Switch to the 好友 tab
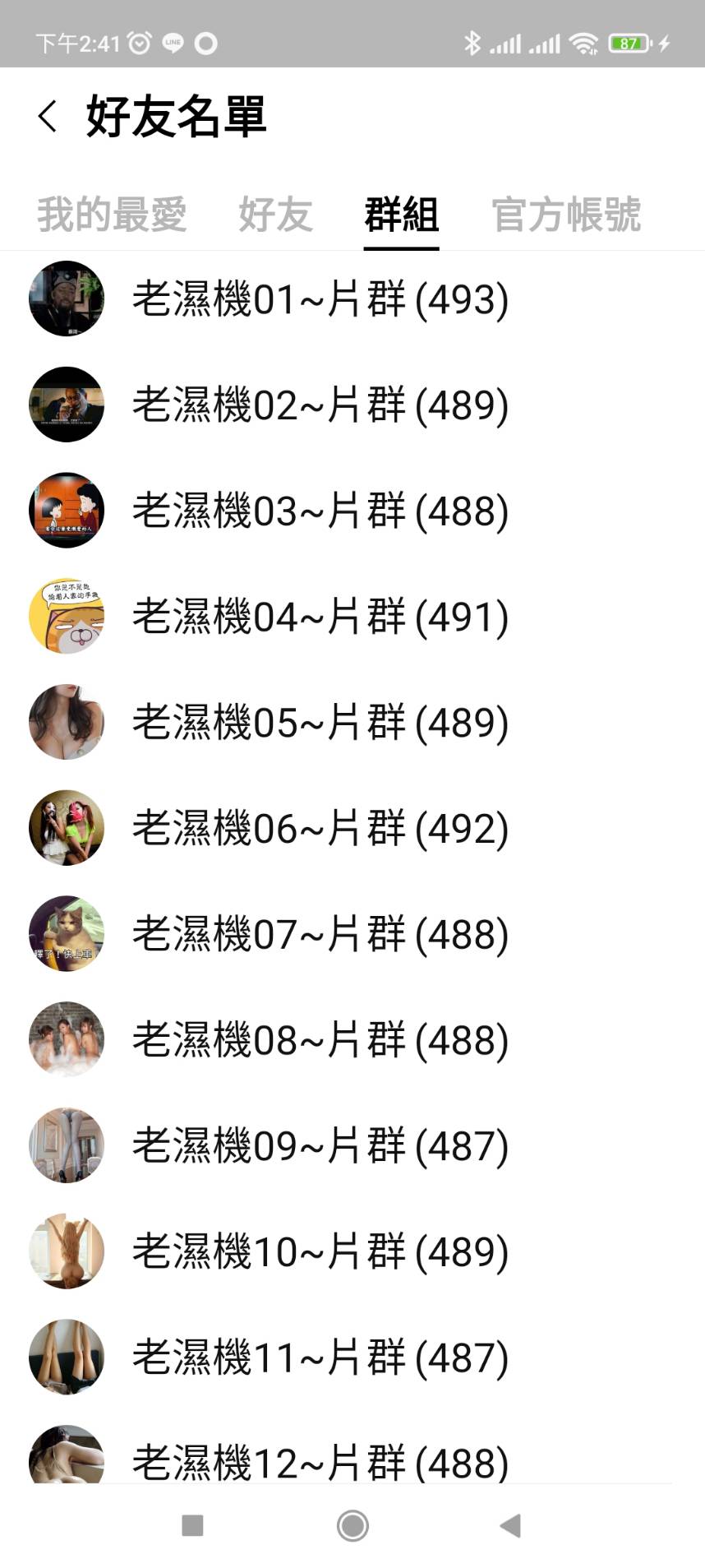Image resolution: width=705 pixels, height=1568 pixels. pos(275,215)
